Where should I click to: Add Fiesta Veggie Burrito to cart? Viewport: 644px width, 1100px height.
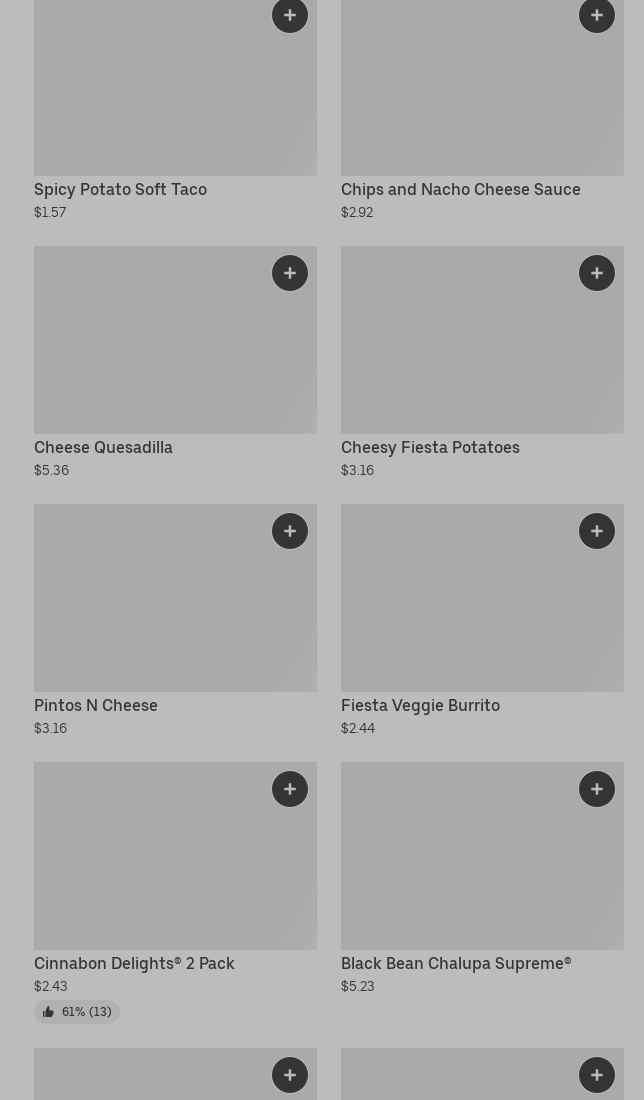click(597, 531)
